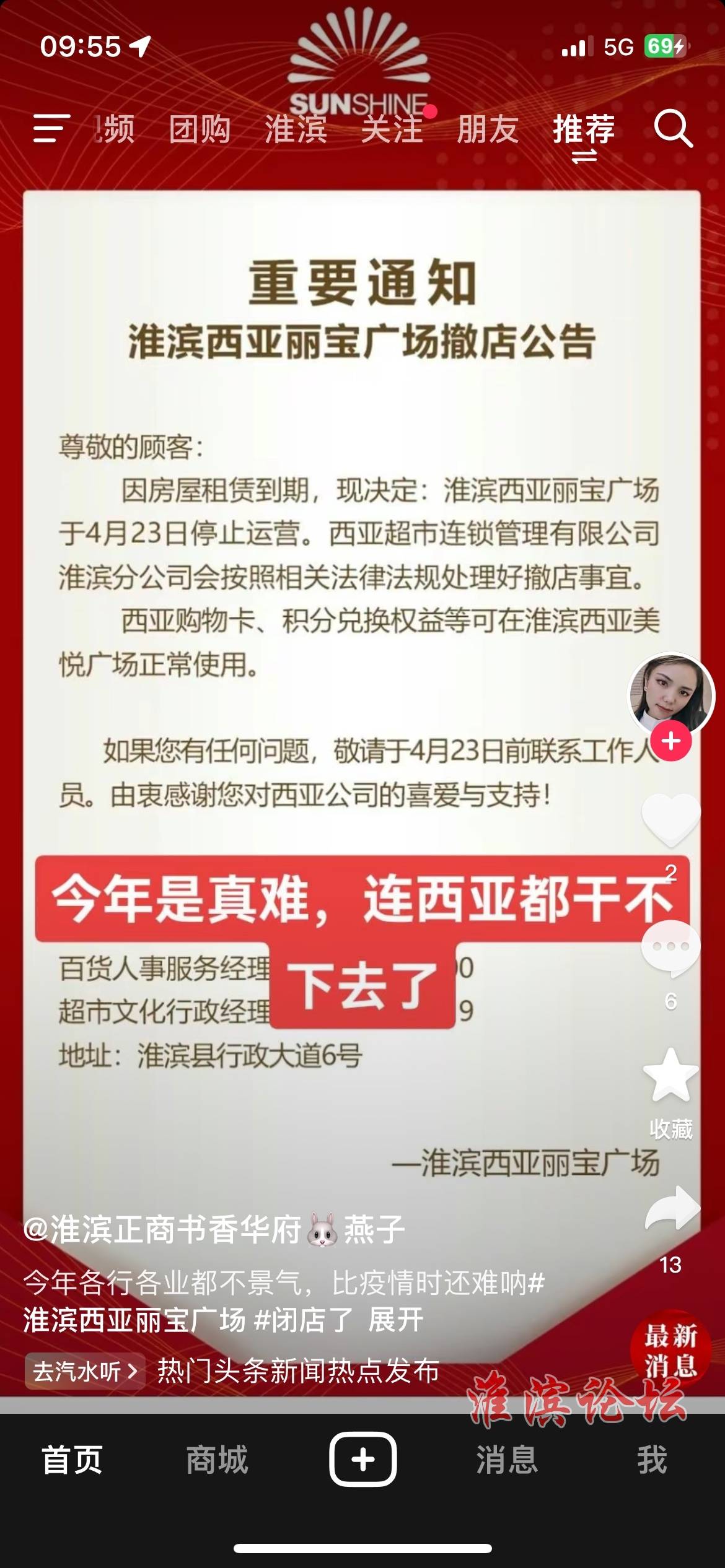Tap the 去汽水听 music chip
725x1568 pixels.
click(x=84, y=1371)
